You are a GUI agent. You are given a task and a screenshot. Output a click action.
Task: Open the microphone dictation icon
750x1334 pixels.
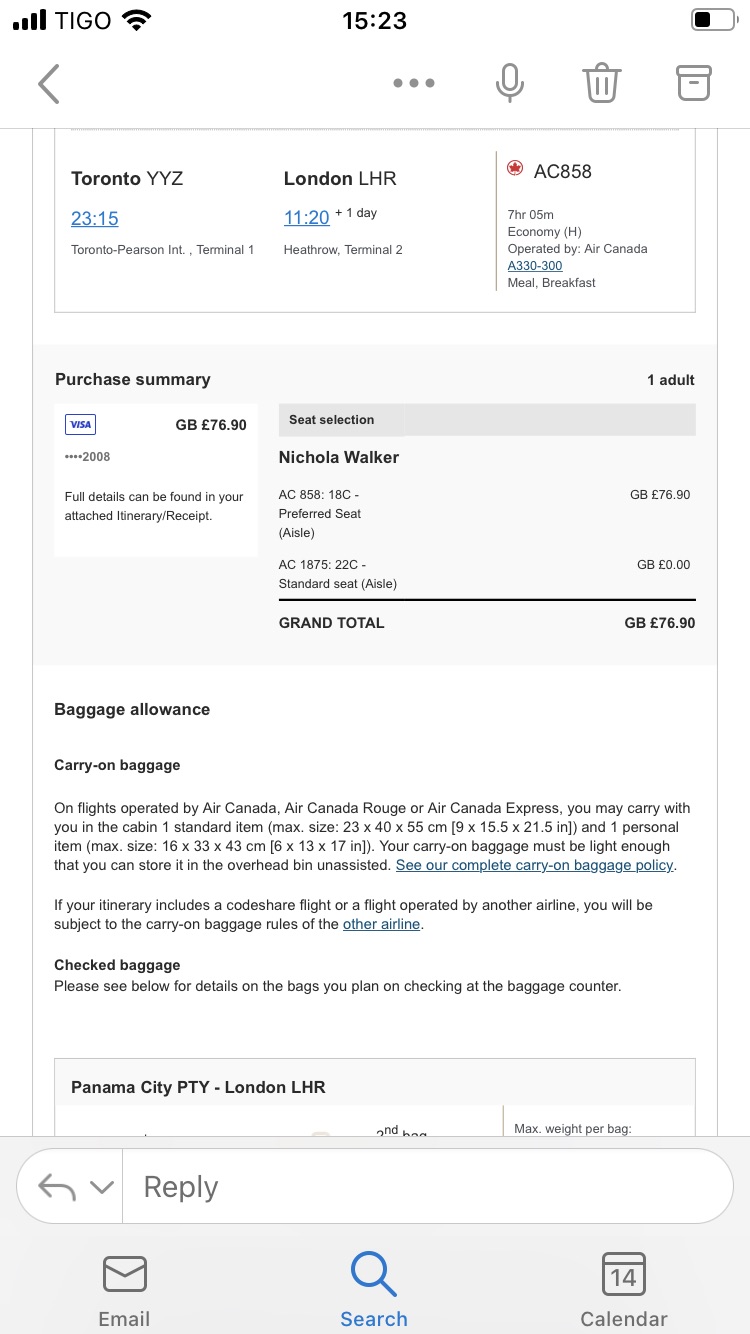509,84
